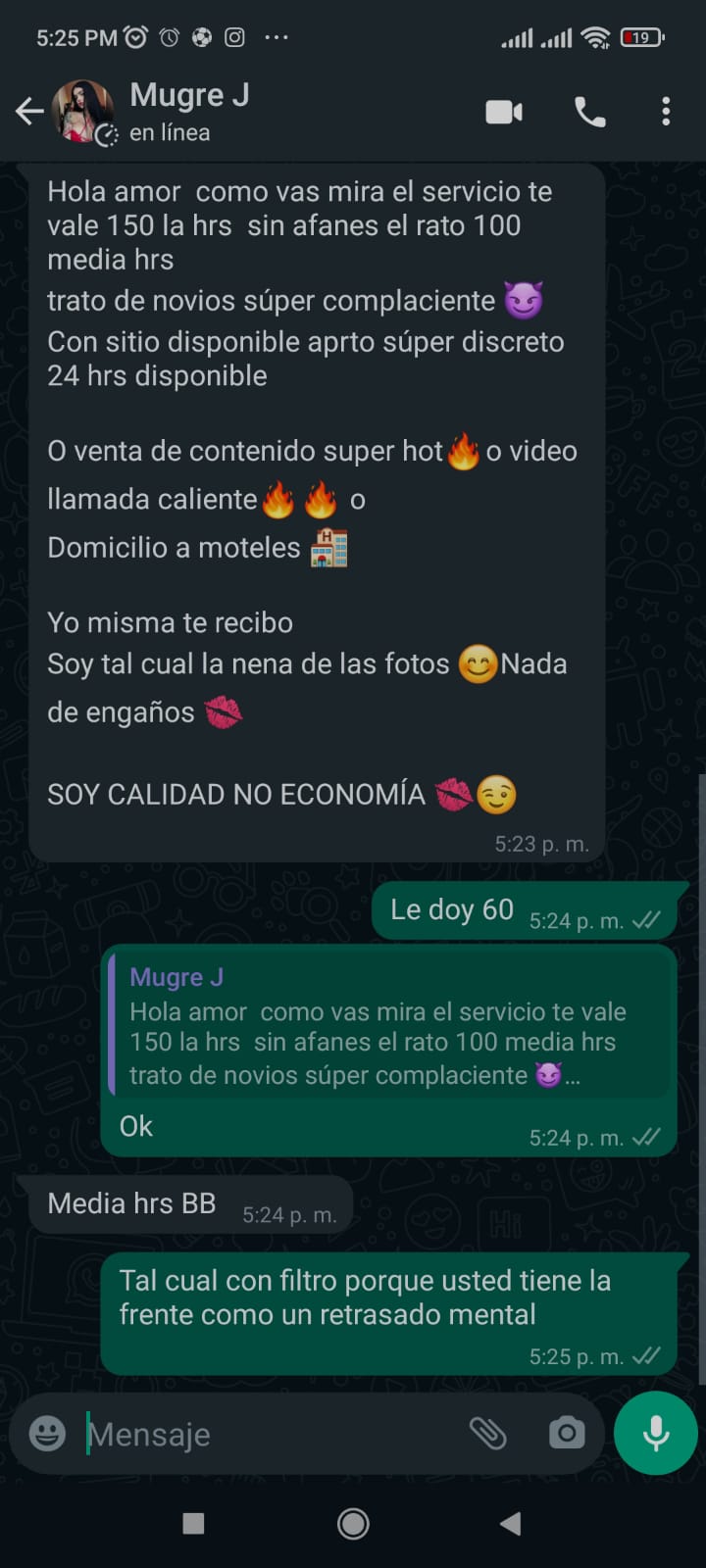The width and height of the screenshot is (706, 1568).
Task: Open the emoji picker
Action: click(47, 1434)
